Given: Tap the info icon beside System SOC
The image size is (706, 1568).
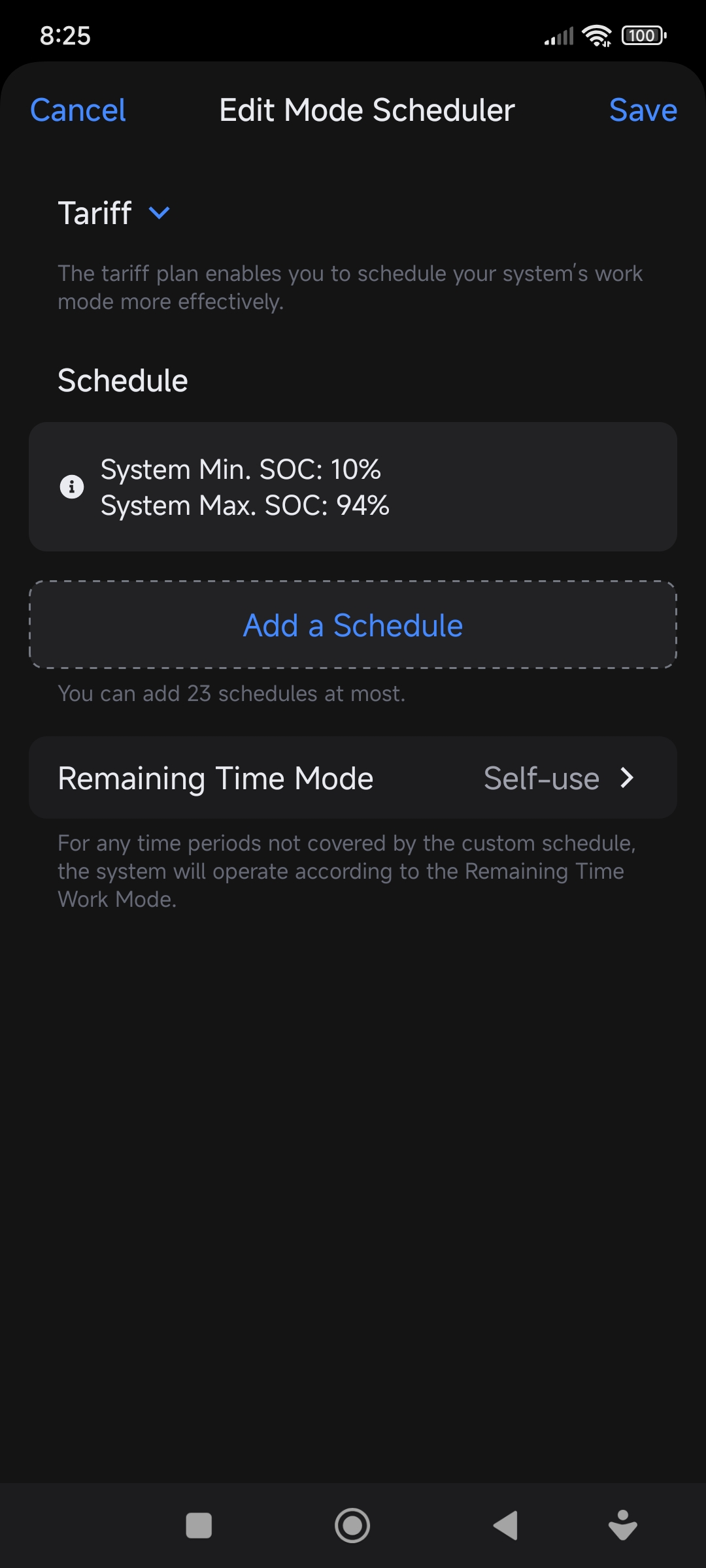Looking at the screenshot, I should (x=72, y=487).
